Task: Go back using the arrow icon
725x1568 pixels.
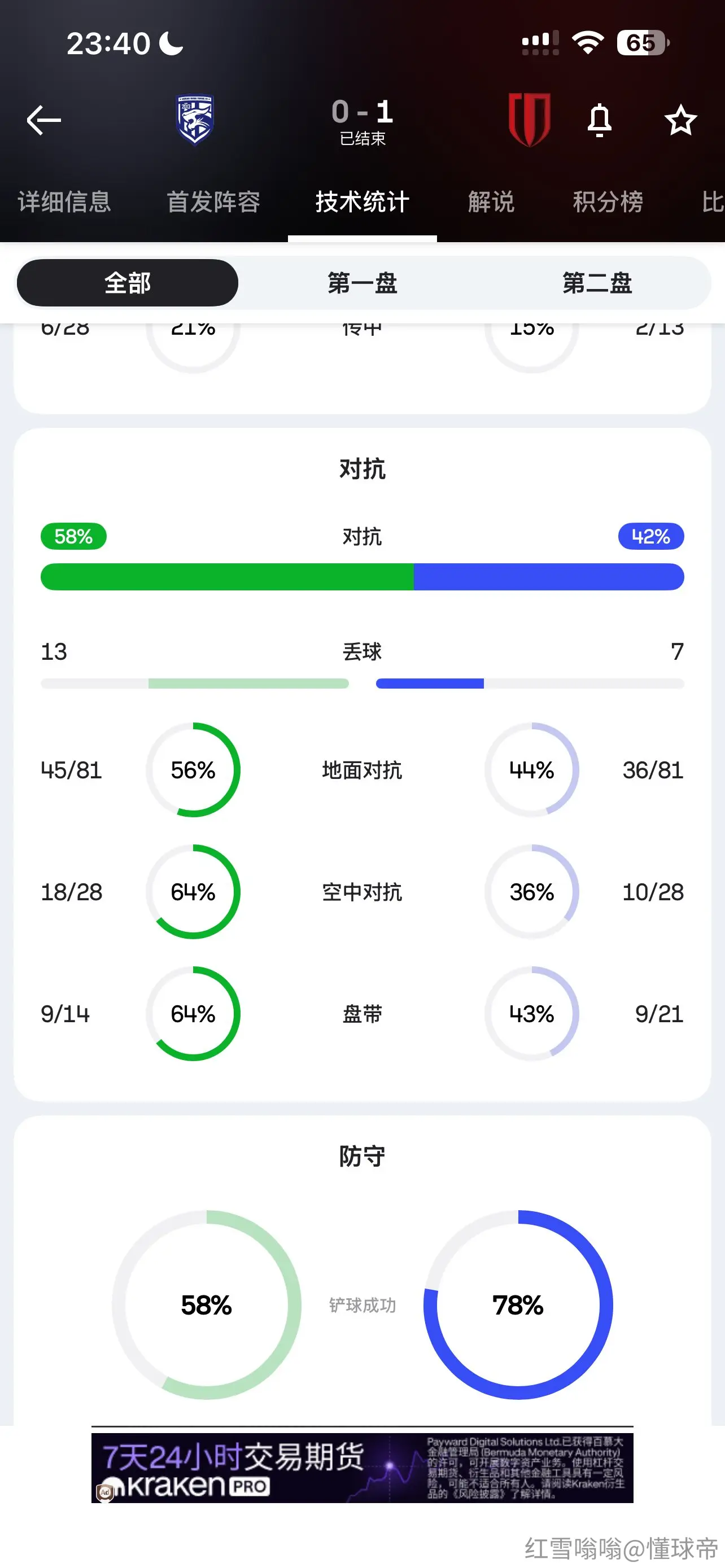Action: (x=44, y=120)
